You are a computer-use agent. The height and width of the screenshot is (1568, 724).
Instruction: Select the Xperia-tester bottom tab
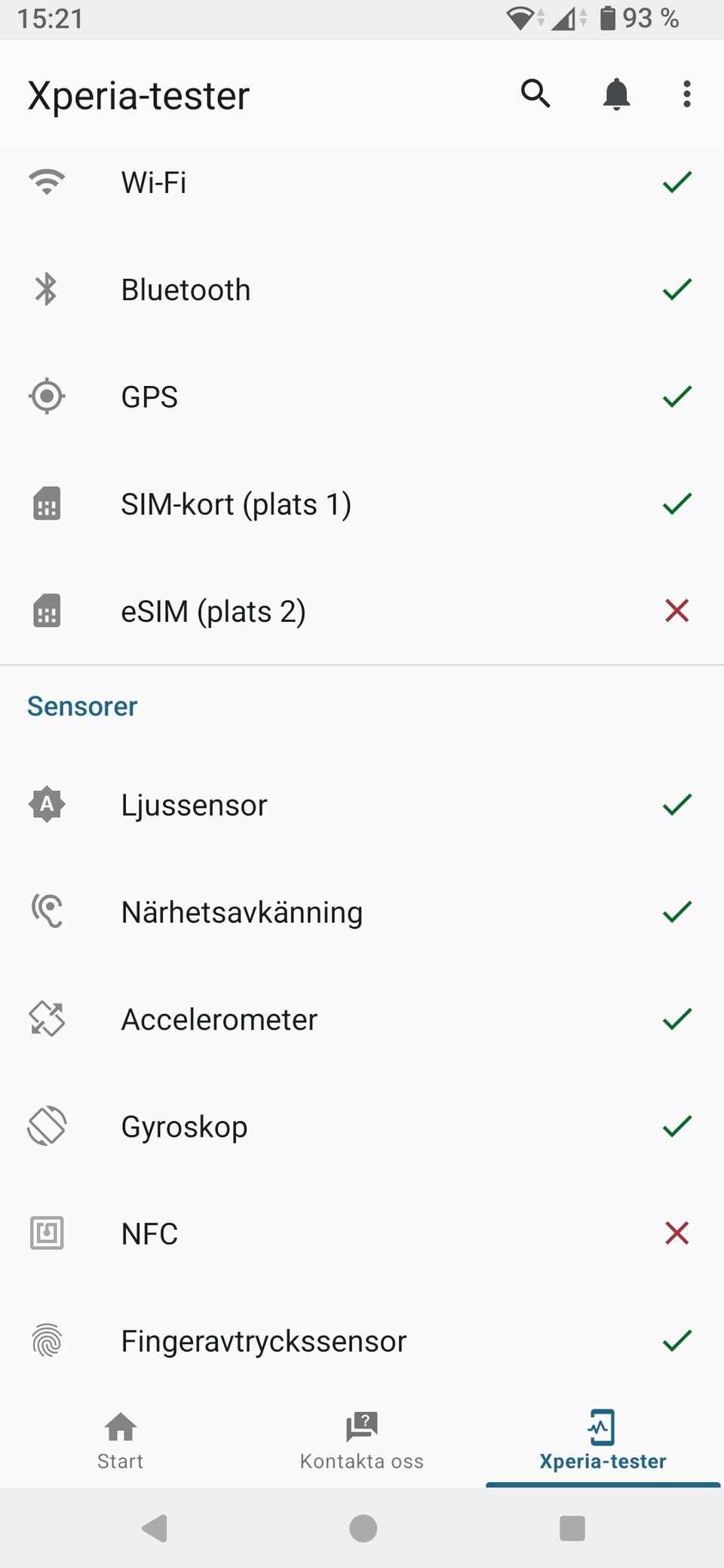click(603, 1441)
